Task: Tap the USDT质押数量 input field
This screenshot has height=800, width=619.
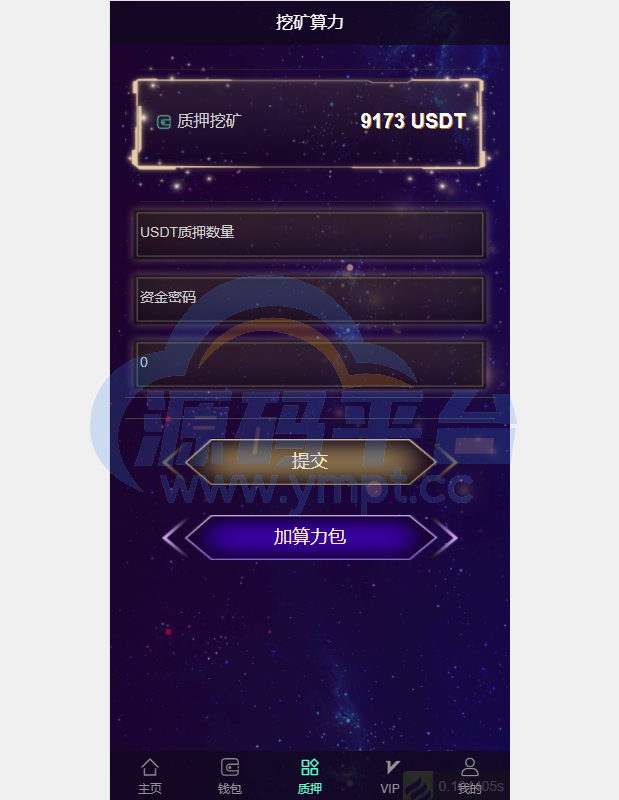Action: pyautogui.click(x=310, y=233)
